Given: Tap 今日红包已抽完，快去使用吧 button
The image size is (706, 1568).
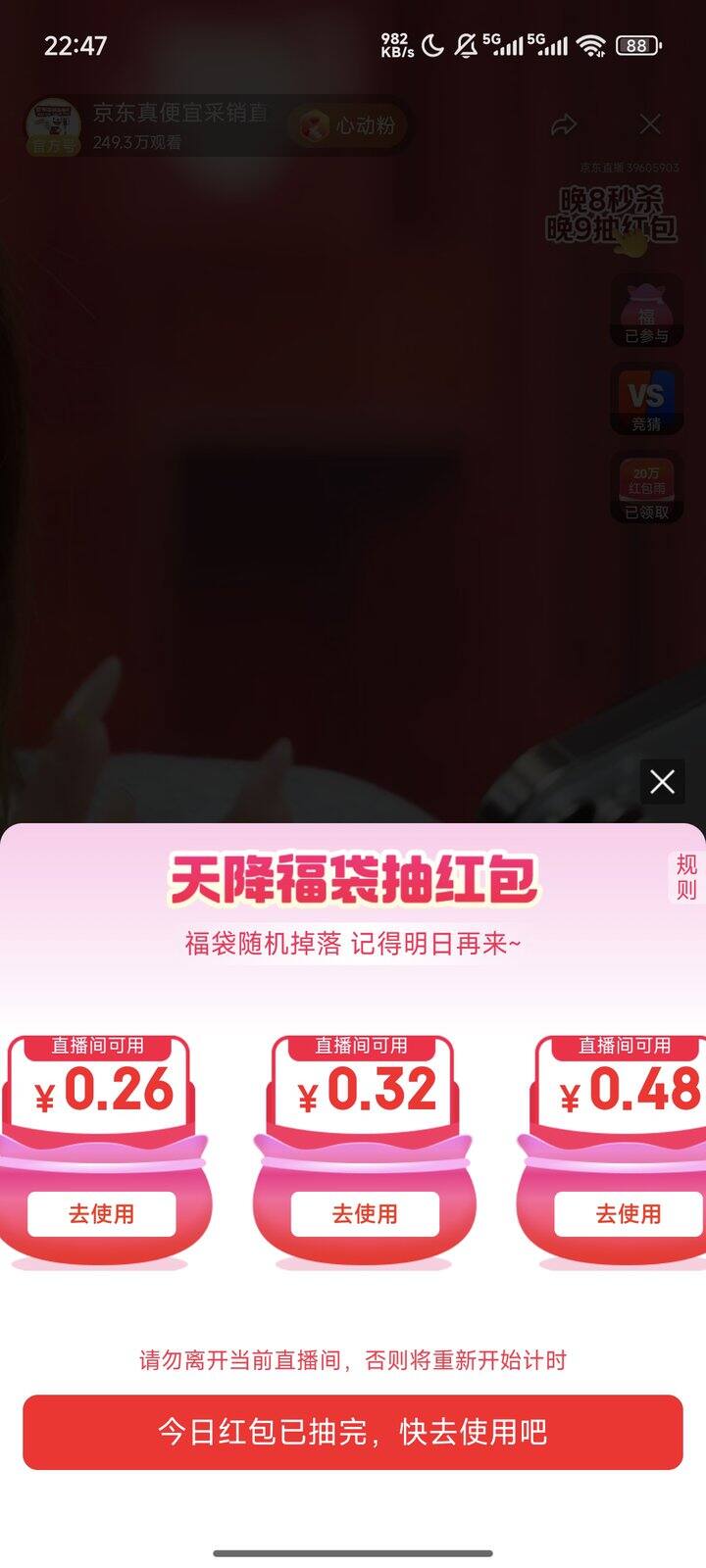Looking at the screenshot, I should coord(353,1432).
